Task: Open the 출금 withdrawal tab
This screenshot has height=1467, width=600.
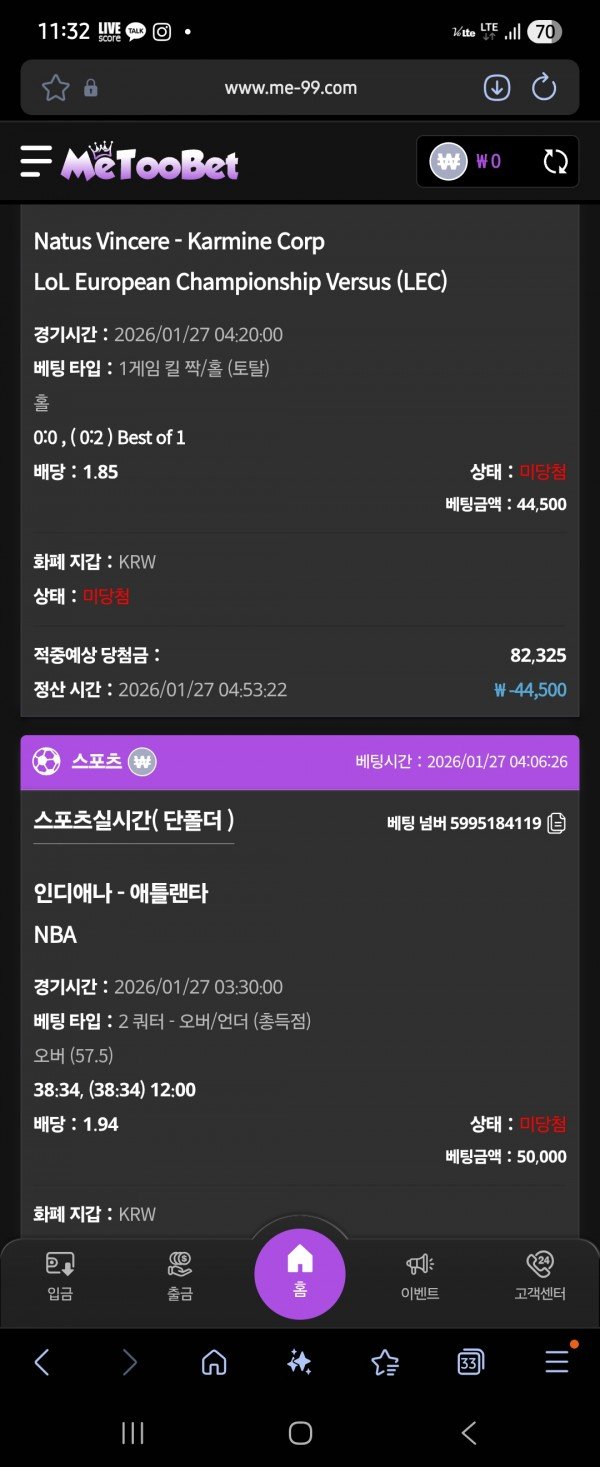Action: [180, 1274]
